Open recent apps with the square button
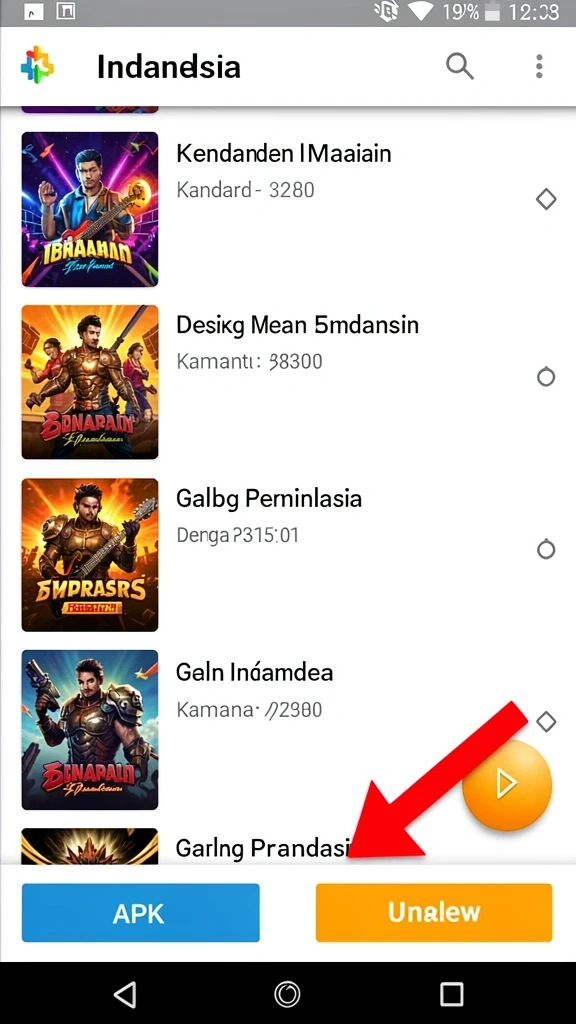Viewport: 576px width, 1024px height. click(x=451, y=994)
